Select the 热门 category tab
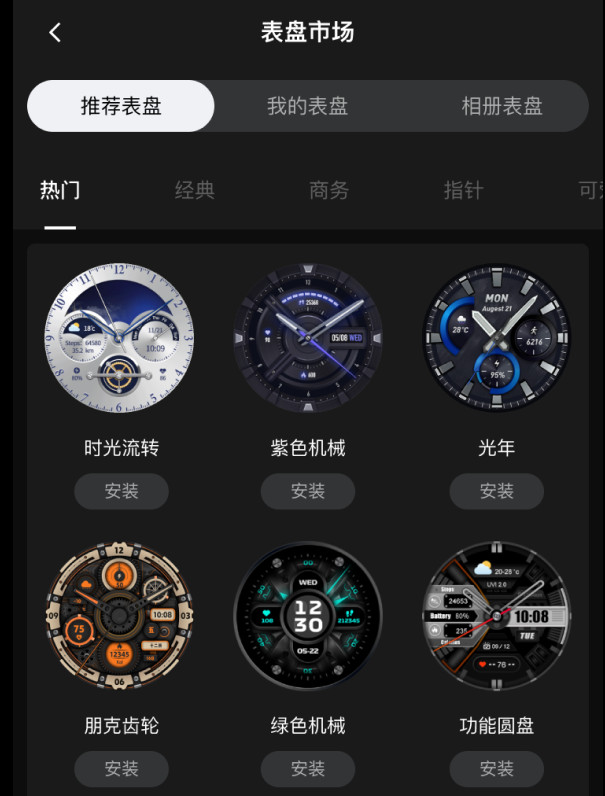The height and width of the screenshot is (796, 605). [x=60, y=190]
